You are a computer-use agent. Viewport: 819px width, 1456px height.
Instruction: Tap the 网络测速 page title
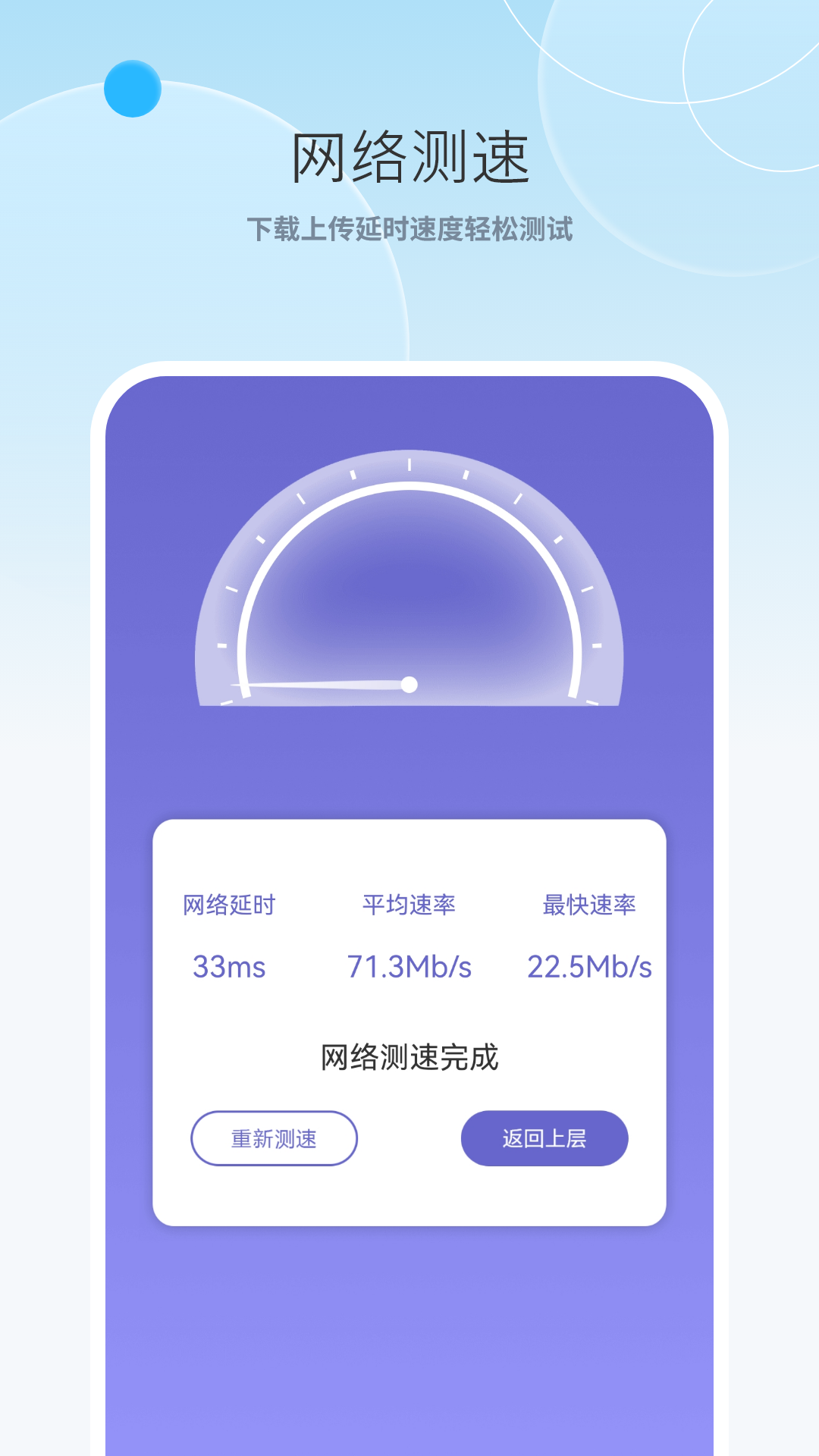coord(409,155)
